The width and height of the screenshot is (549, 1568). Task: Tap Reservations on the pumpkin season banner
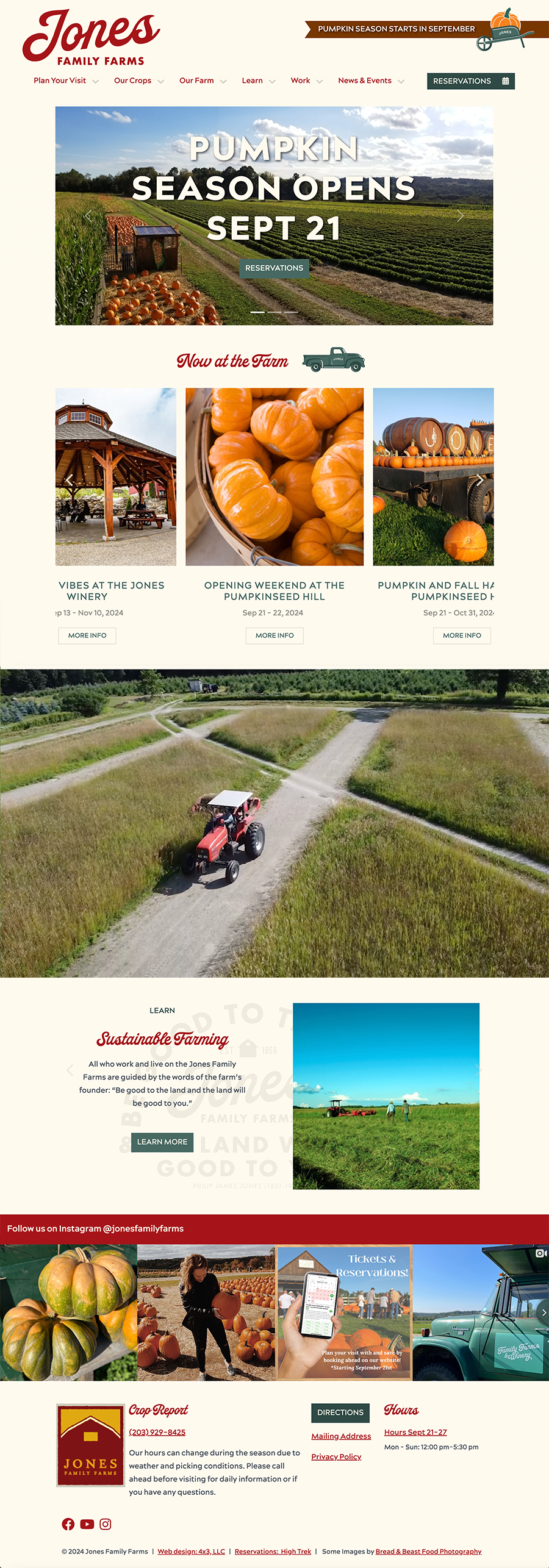pyautogui.click(x=274, y=268)
